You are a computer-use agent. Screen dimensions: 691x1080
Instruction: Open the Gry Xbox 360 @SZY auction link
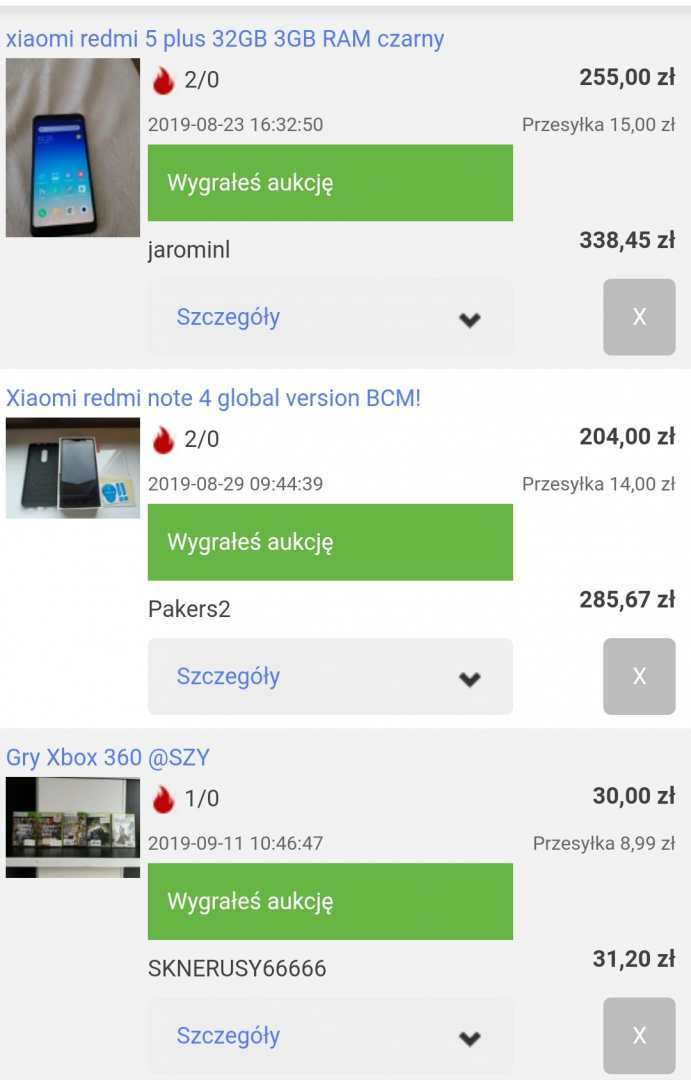(x=108, y=757)
